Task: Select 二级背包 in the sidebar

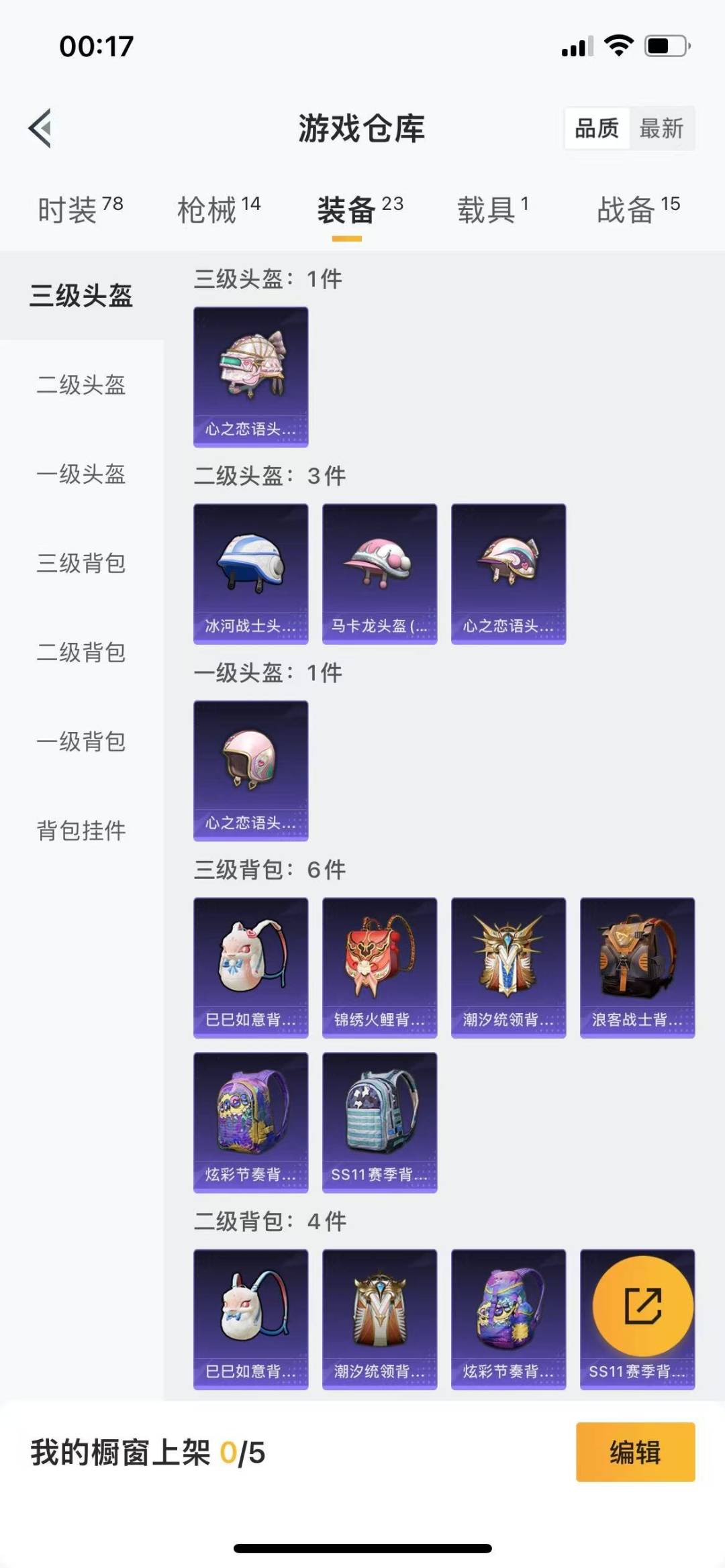Action: click(81, 652)
